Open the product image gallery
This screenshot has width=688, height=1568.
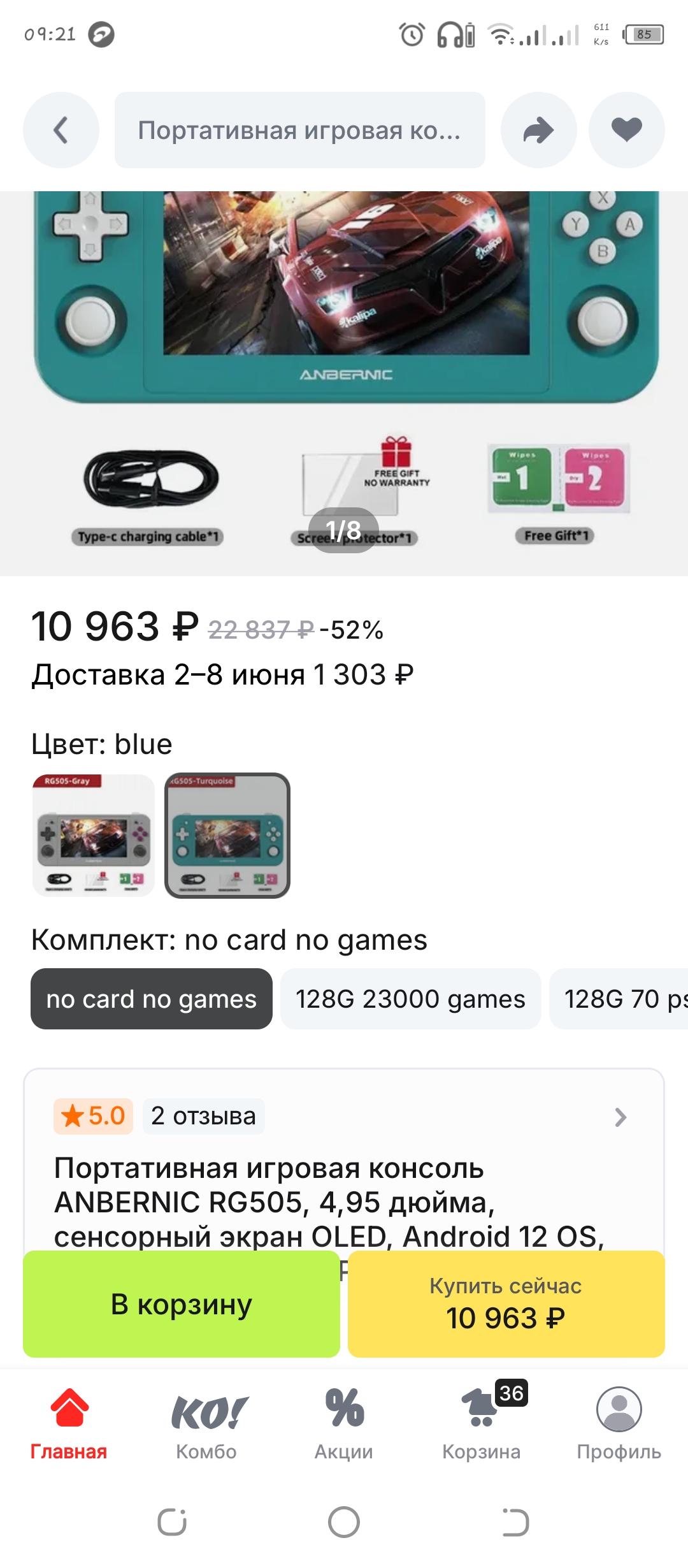point(344,382)
